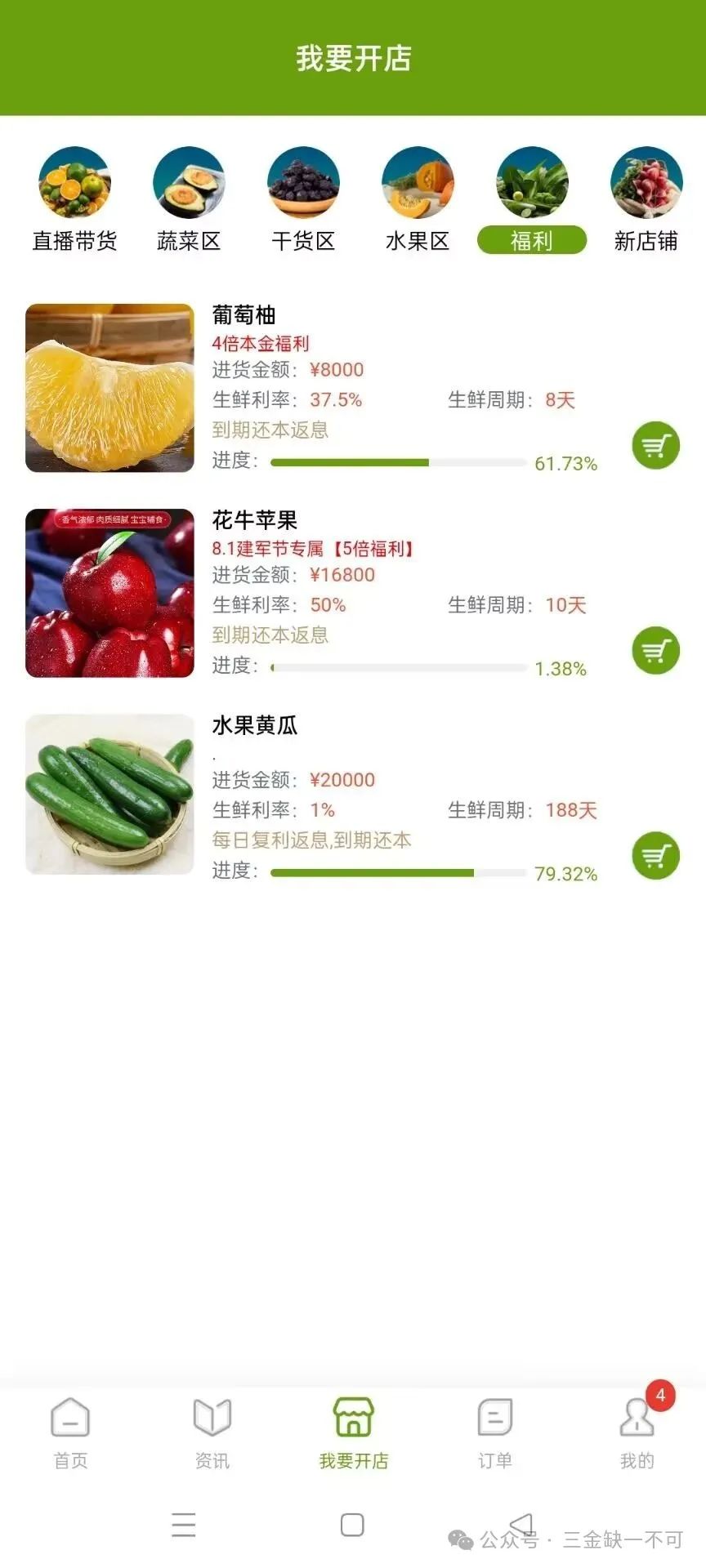Image resolution: width=706 pixels, height=1568 pixels.
Task: Tap the system home button
Action: tap(352, 1525)
